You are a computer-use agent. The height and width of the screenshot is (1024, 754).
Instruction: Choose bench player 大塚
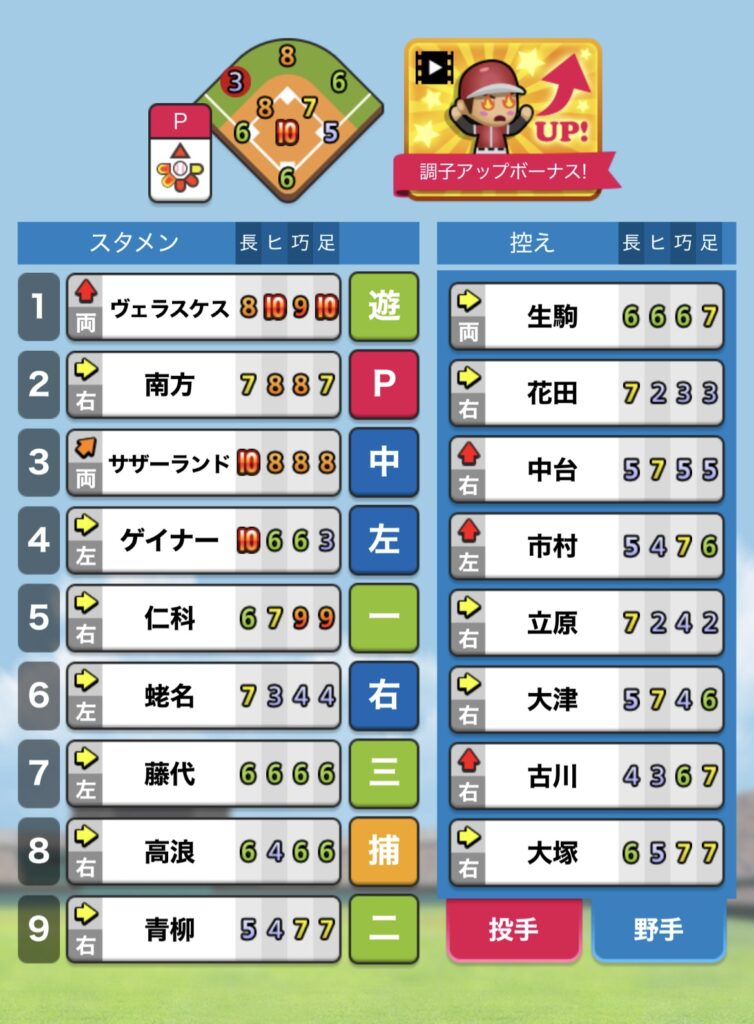pyautogui.click(x=586, y=852)
